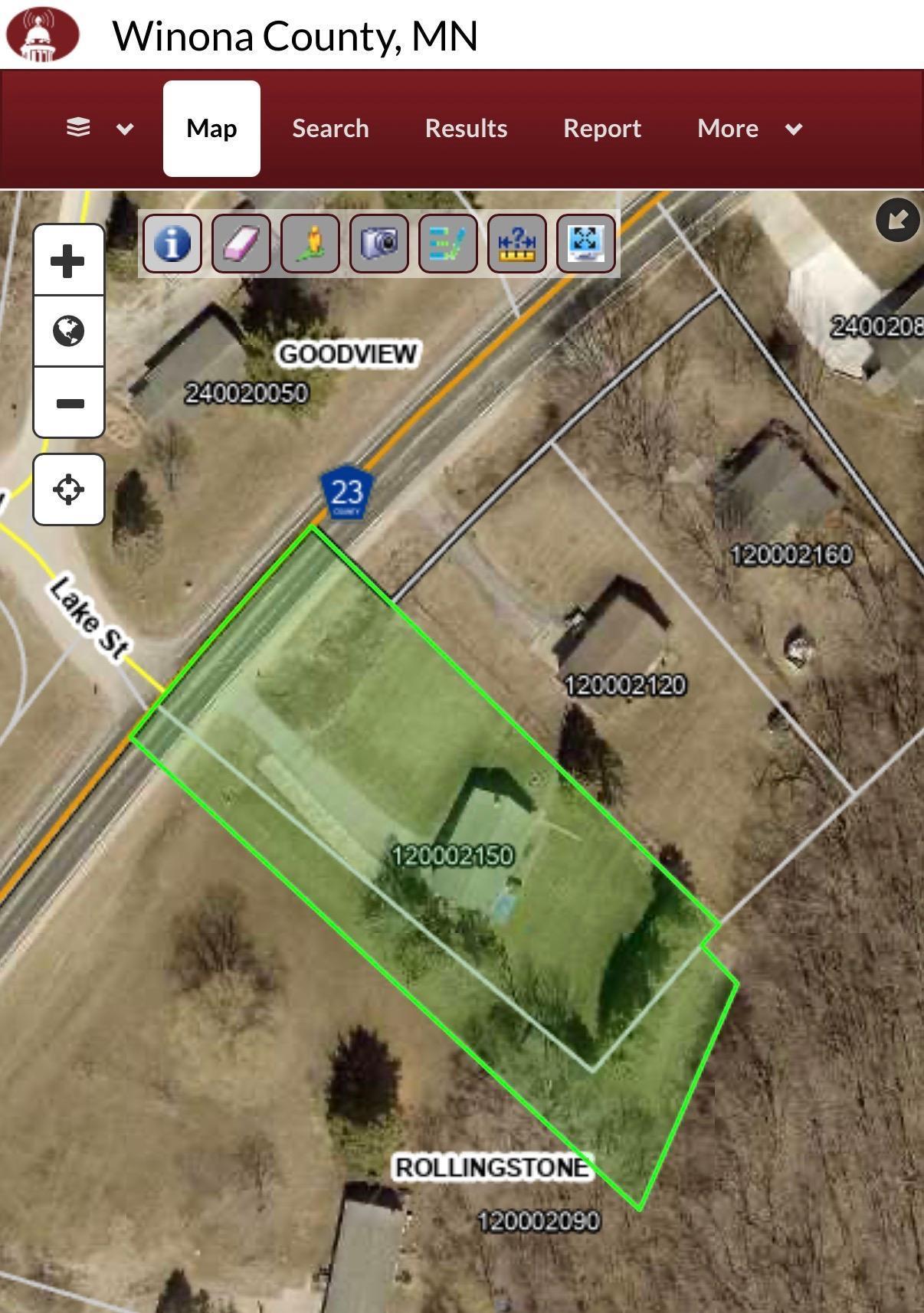Open the layers dropdown menu

99,128
